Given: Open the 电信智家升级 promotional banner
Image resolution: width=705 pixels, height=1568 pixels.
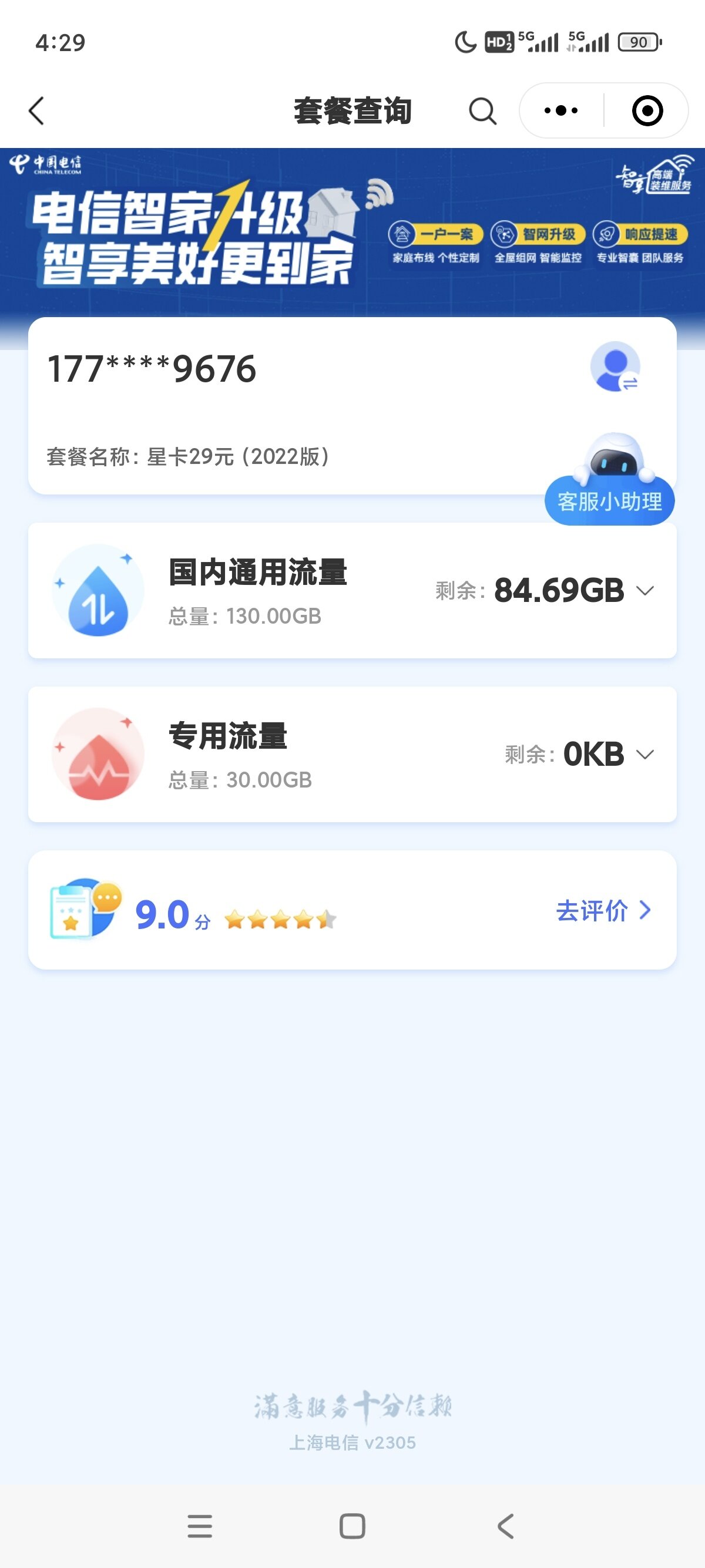Looking at the screenshot, I should (x=352, y=234).
